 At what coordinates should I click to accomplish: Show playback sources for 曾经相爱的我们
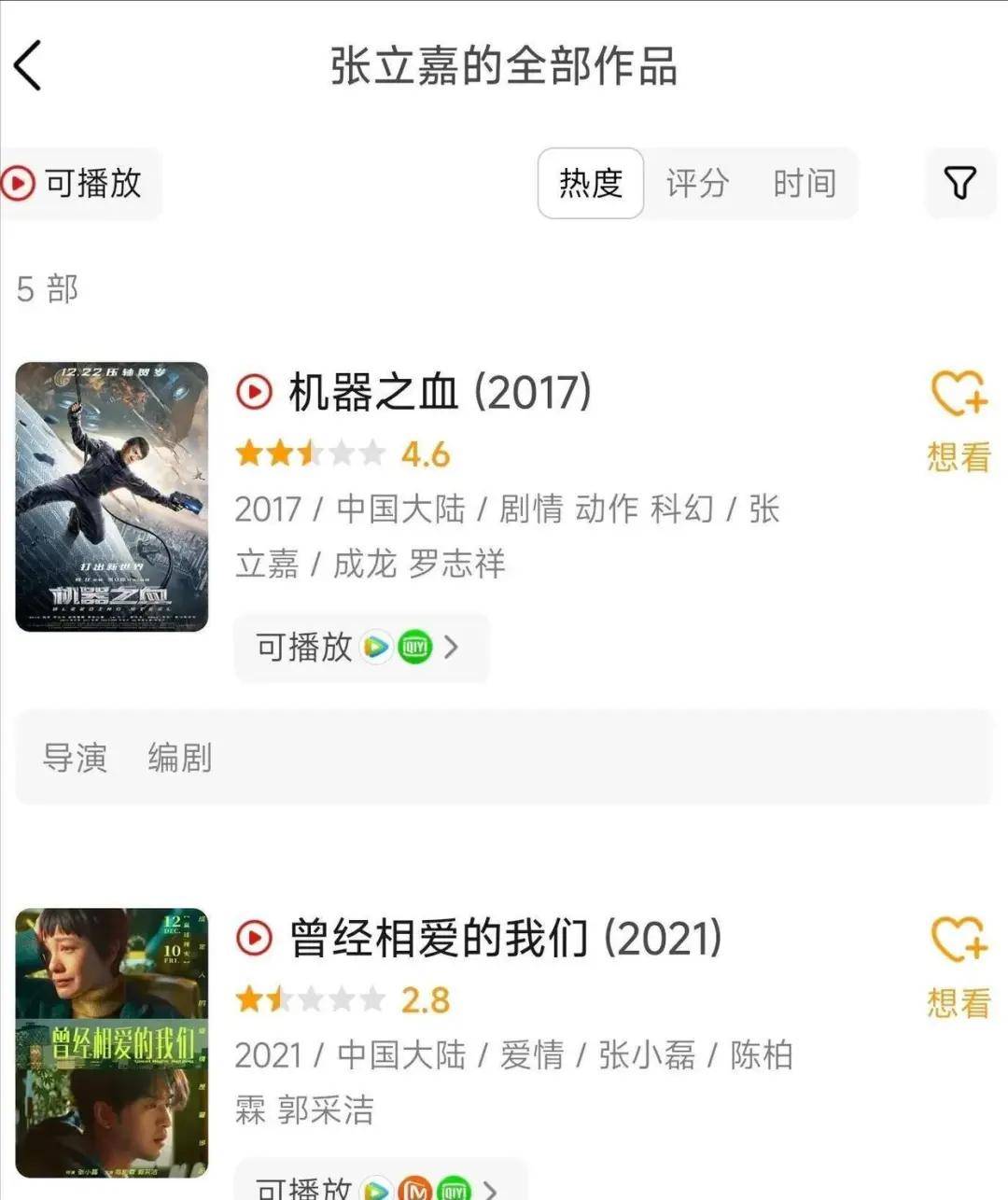[378, 1187]
